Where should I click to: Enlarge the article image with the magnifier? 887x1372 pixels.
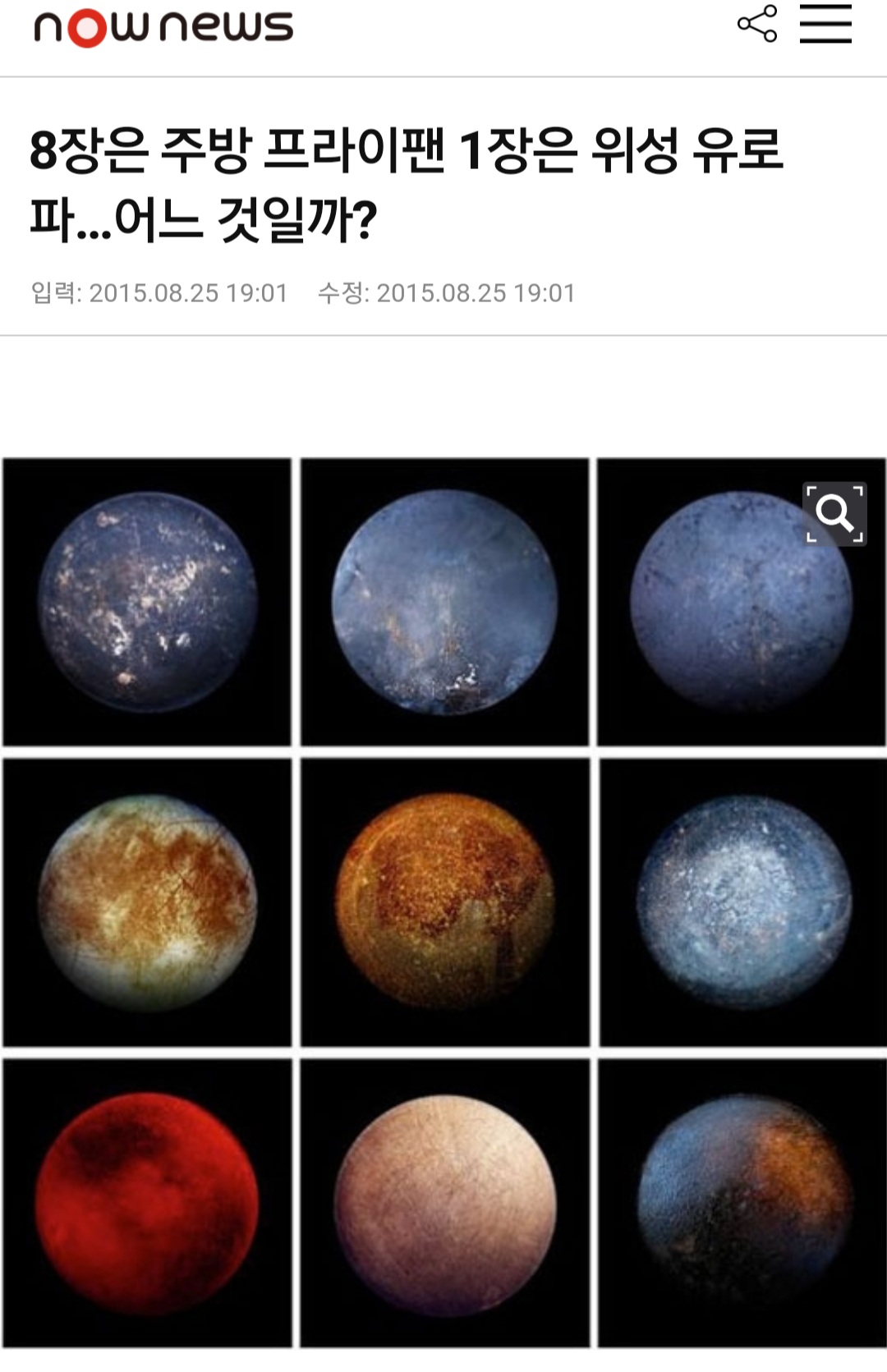click(834, 514)
